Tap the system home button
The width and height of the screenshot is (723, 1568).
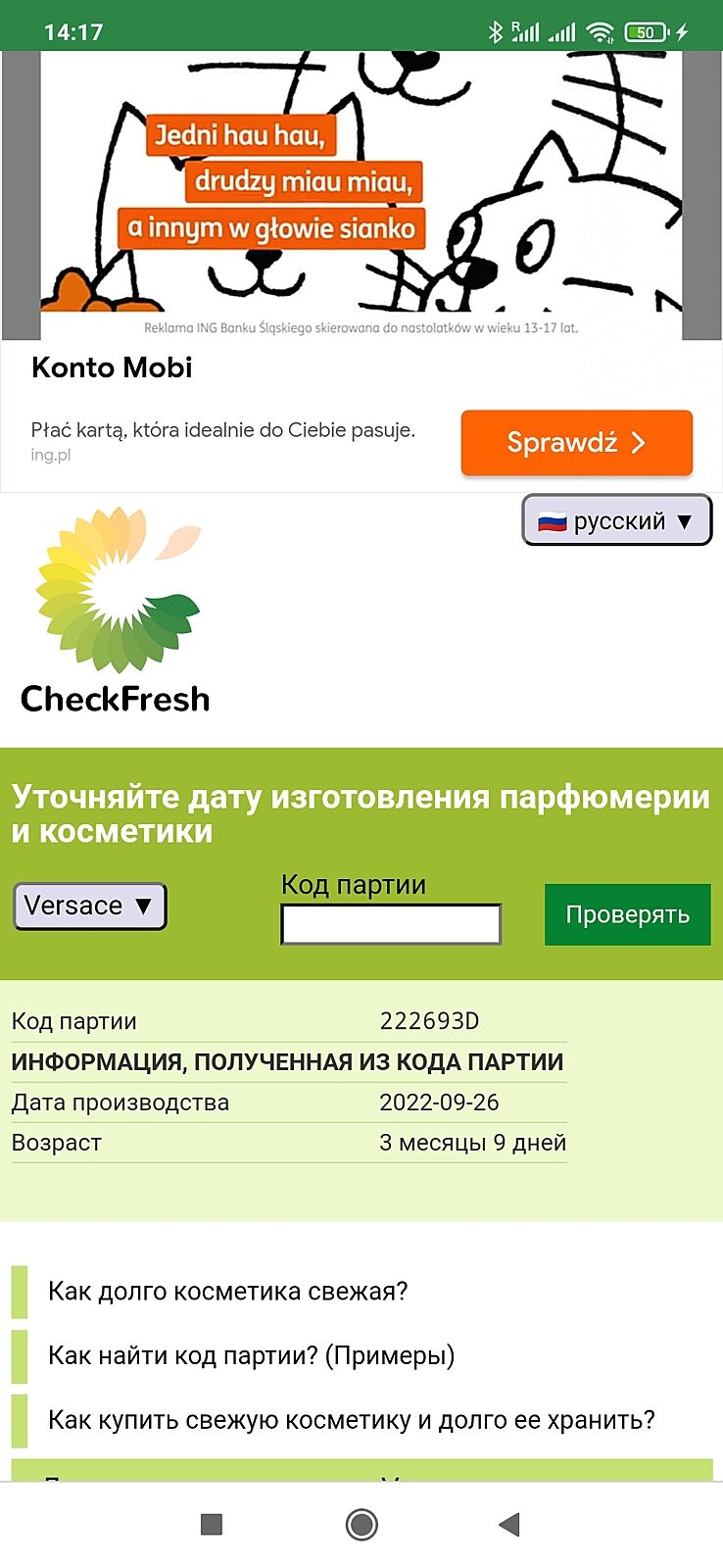361,1524
